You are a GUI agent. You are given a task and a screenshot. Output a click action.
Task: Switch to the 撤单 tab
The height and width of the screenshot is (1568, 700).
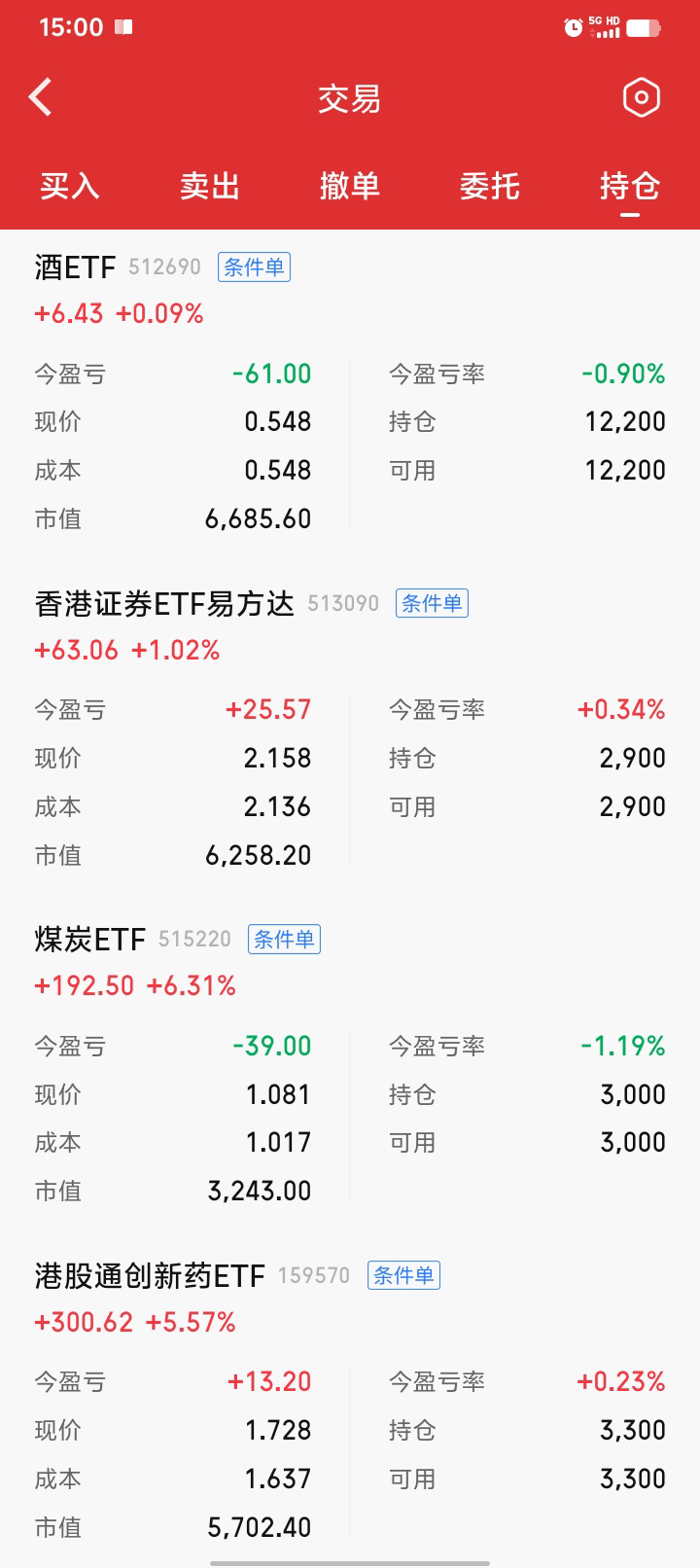click(350, 185)
